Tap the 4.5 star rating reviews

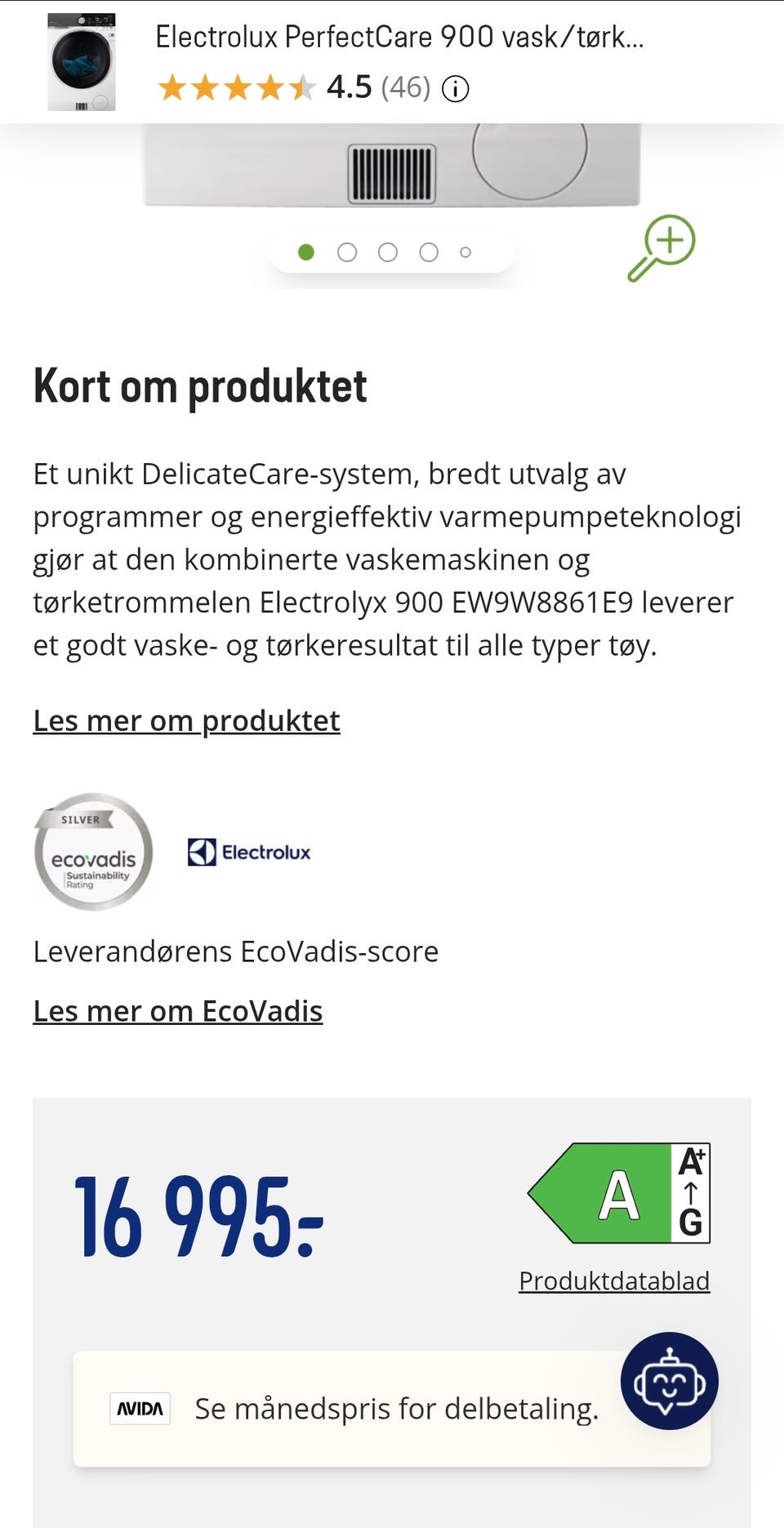tap(294, 87)
